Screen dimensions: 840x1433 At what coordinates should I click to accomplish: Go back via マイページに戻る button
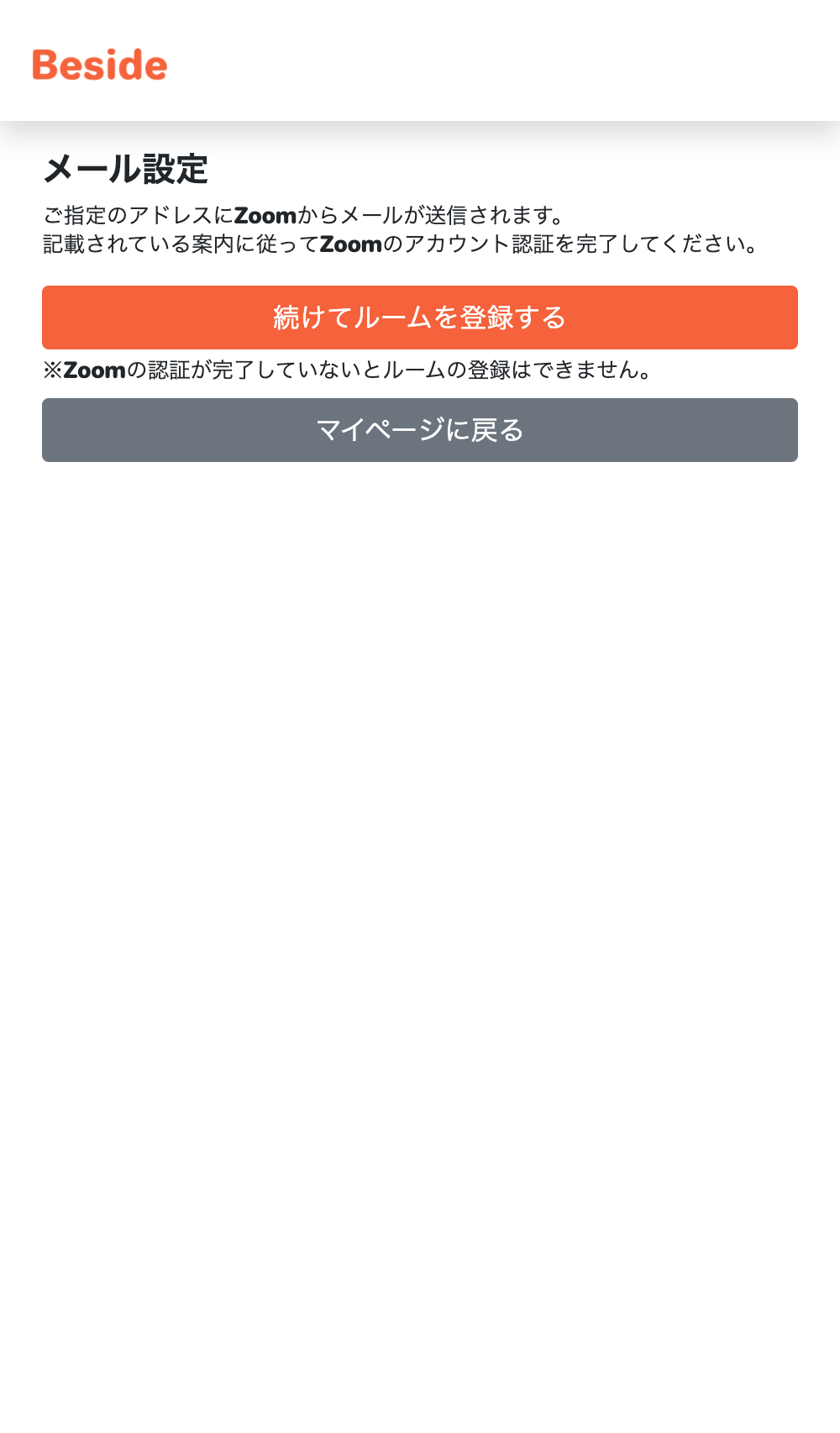click(420, 430)
